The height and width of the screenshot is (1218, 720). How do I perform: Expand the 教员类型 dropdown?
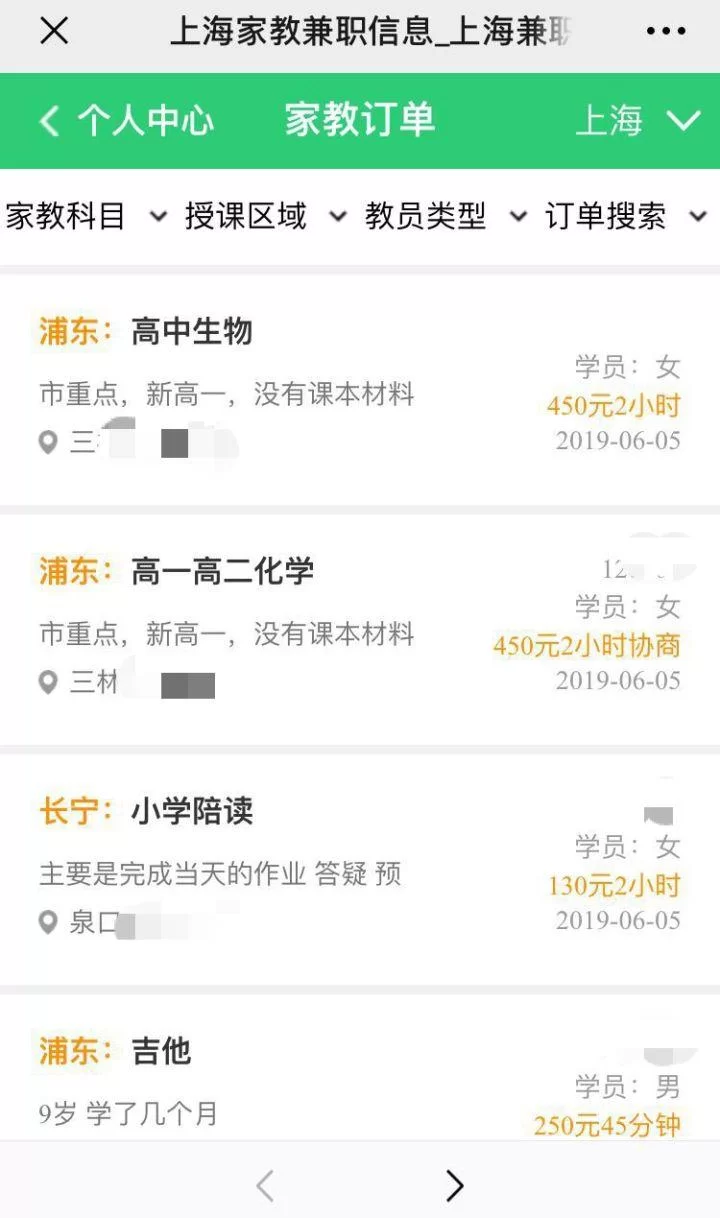425,216
